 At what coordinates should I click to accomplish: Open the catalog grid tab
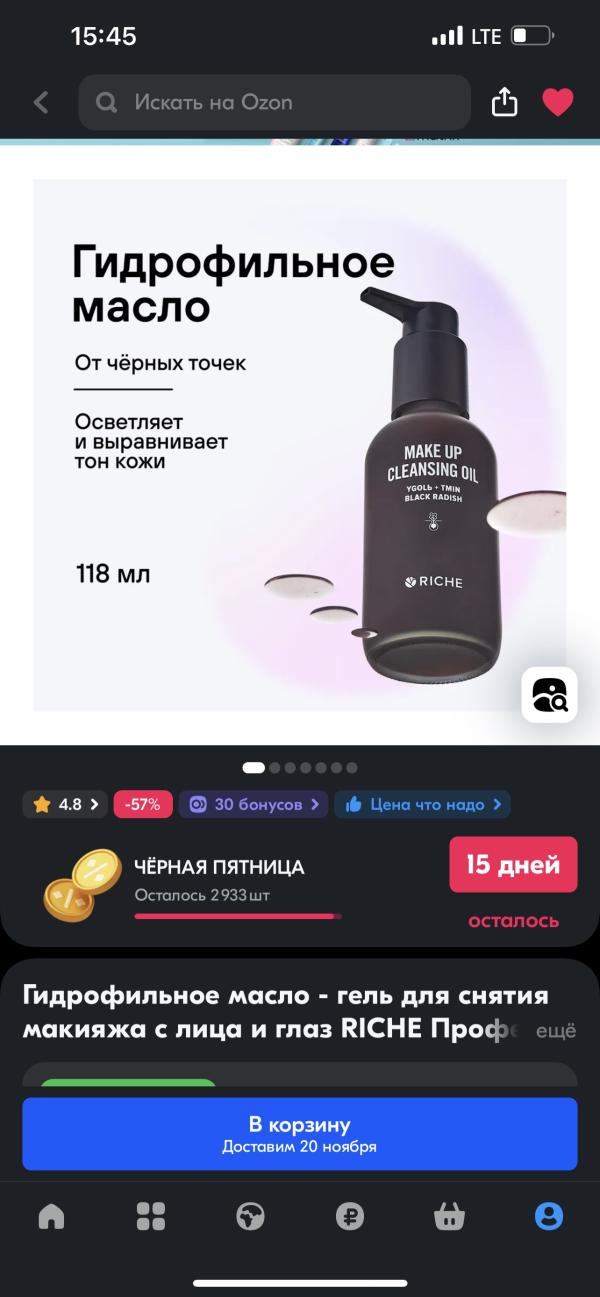tap(150, 1216)
